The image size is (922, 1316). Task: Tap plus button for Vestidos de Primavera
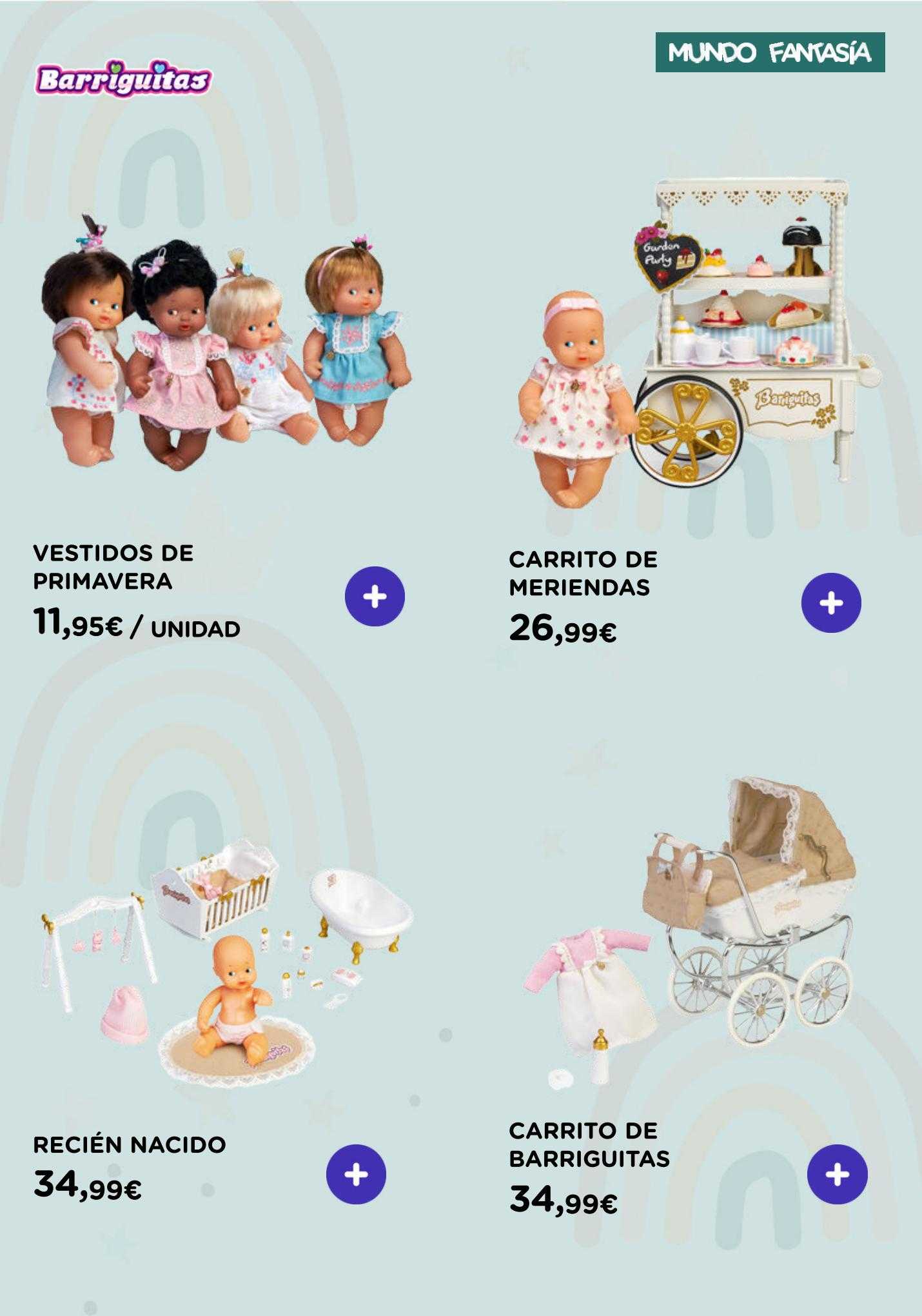pyautogui.click(x=375, y=596)
